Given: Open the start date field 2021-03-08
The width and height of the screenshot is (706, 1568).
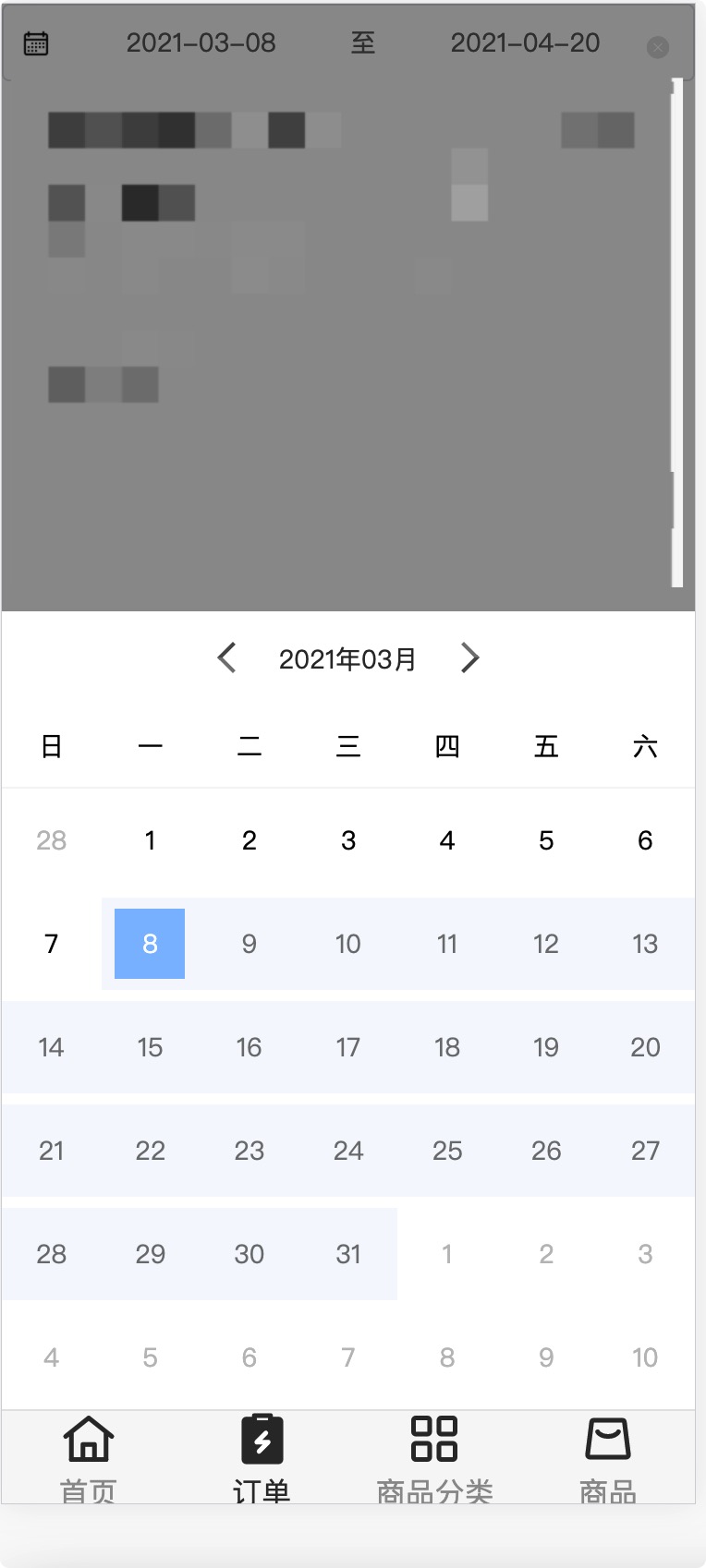Looking at the screenshot, I should point(201,42).
